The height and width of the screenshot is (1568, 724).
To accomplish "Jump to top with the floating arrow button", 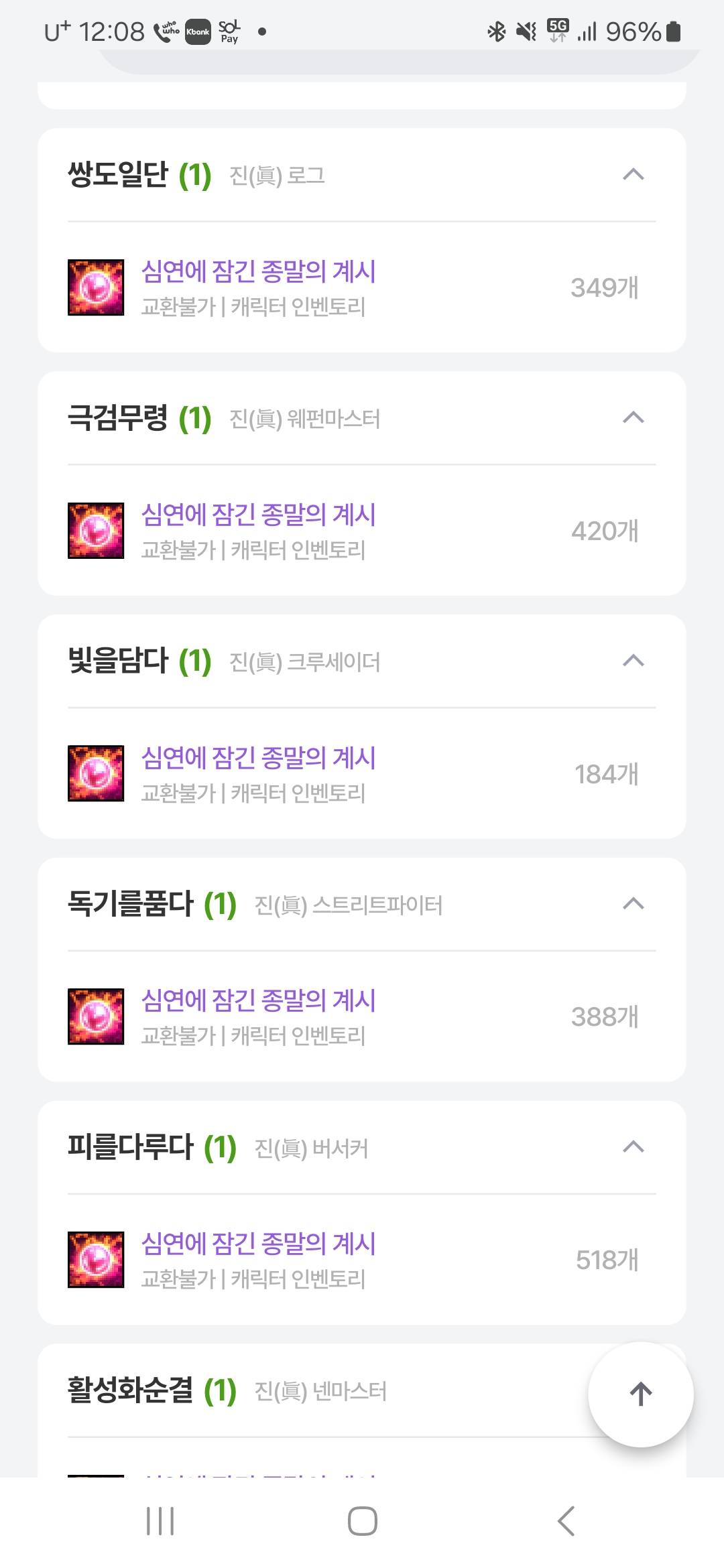I will pos(640,1394).
